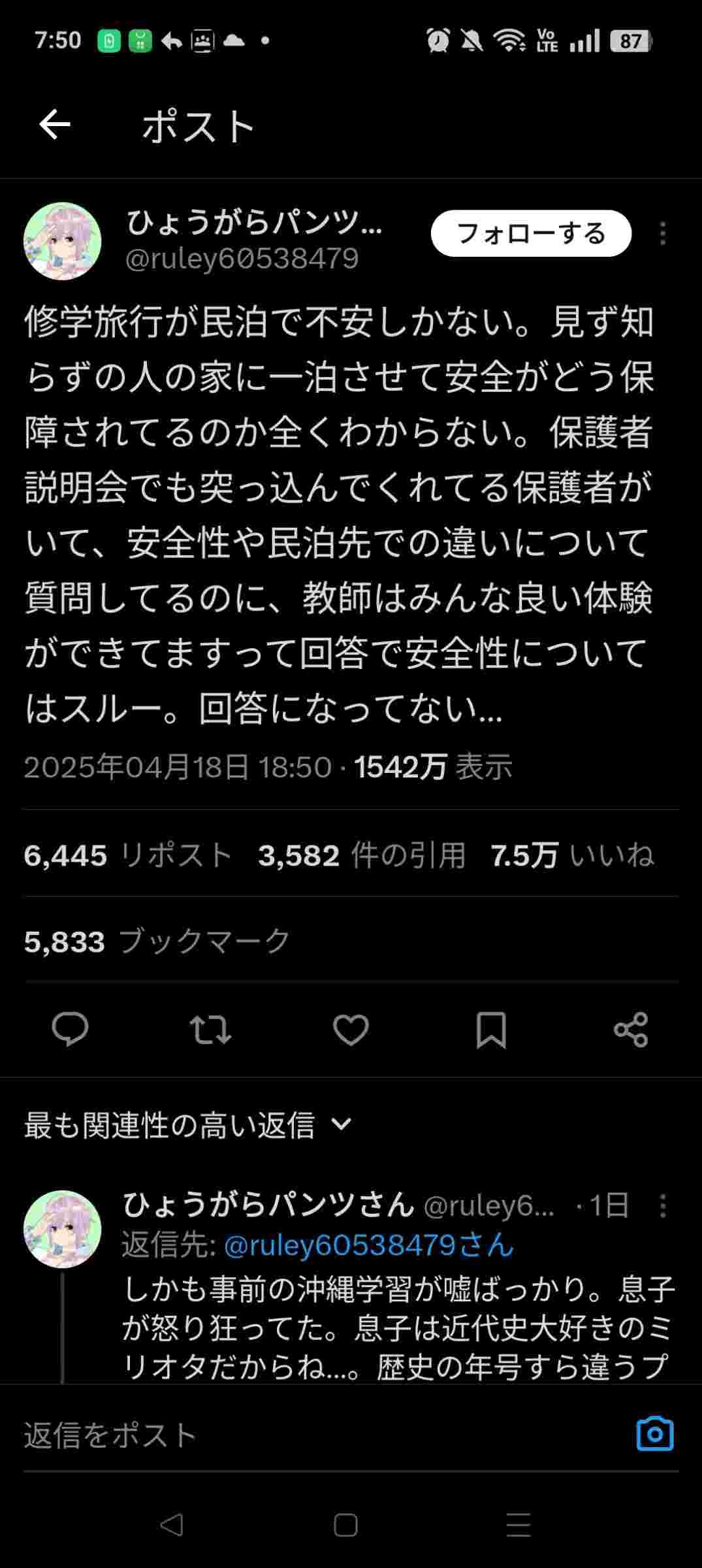Bookmark this post

point(491,1030)
